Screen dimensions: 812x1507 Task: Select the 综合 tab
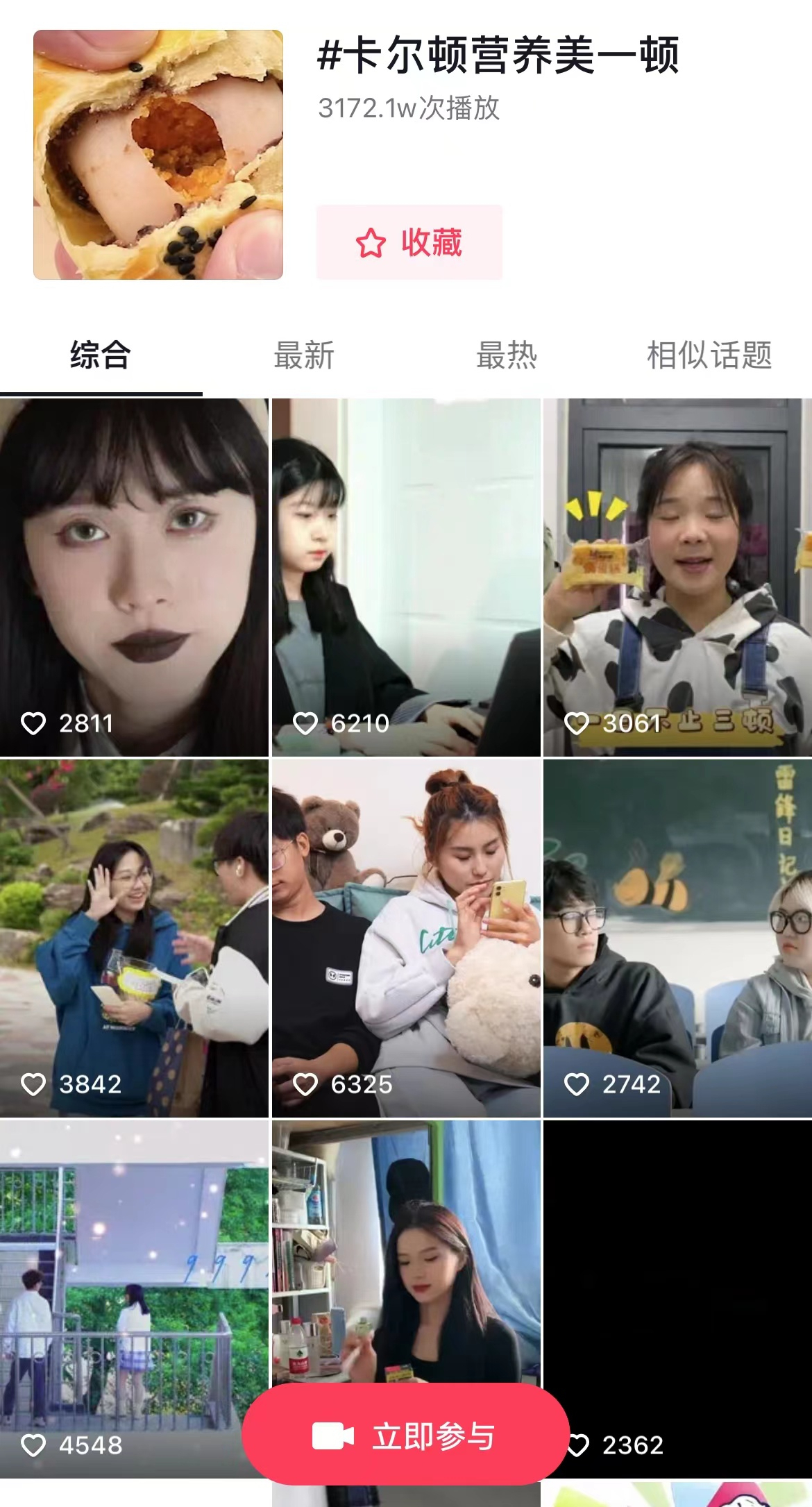(x=101, y=355)
